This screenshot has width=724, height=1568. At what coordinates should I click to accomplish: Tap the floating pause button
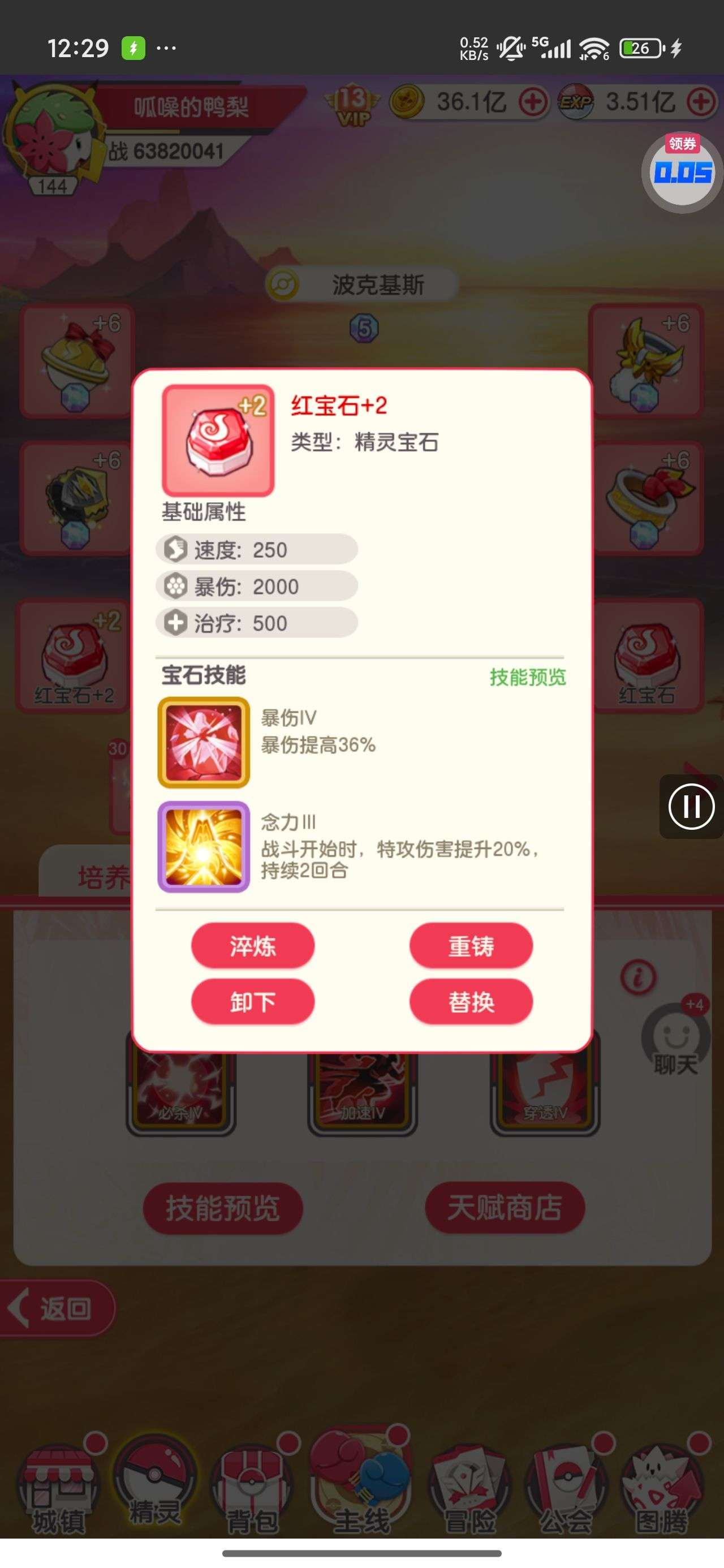pos(691,807)
